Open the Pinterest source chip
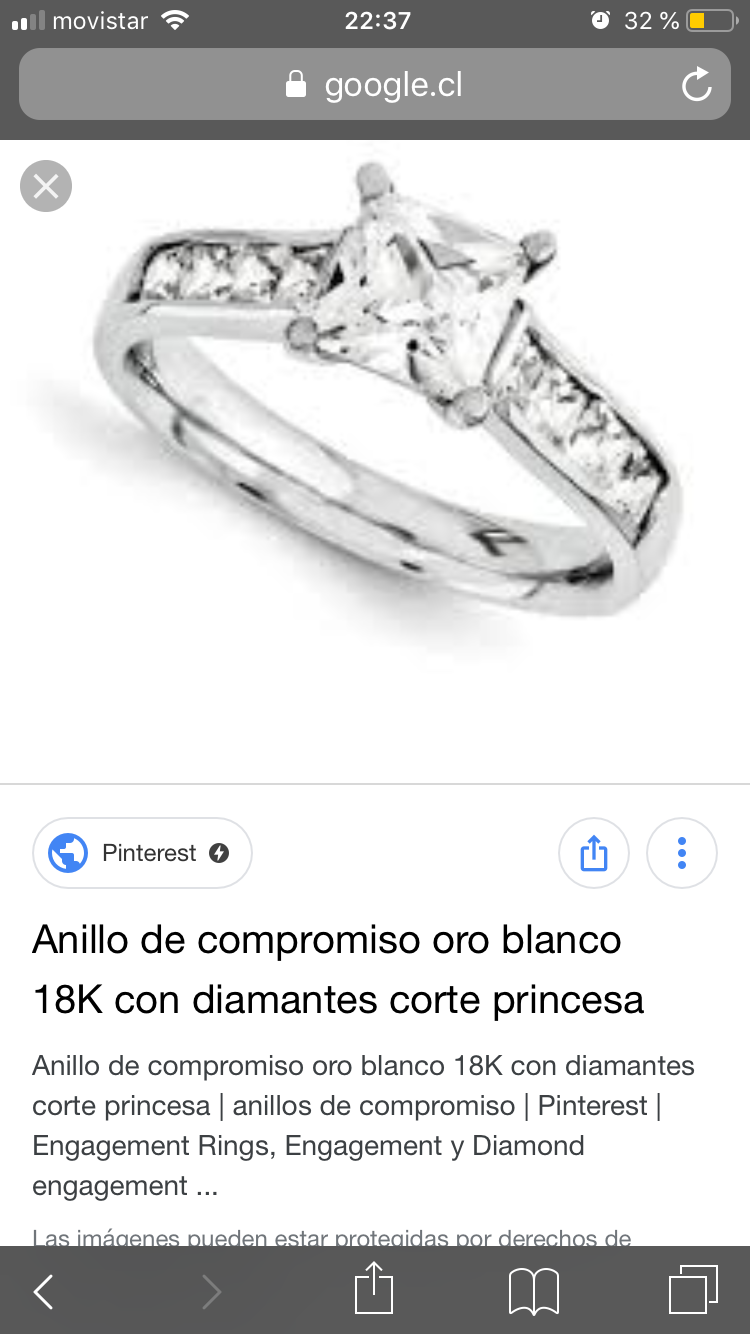The image size is (750, 1334). click(142, 853)
